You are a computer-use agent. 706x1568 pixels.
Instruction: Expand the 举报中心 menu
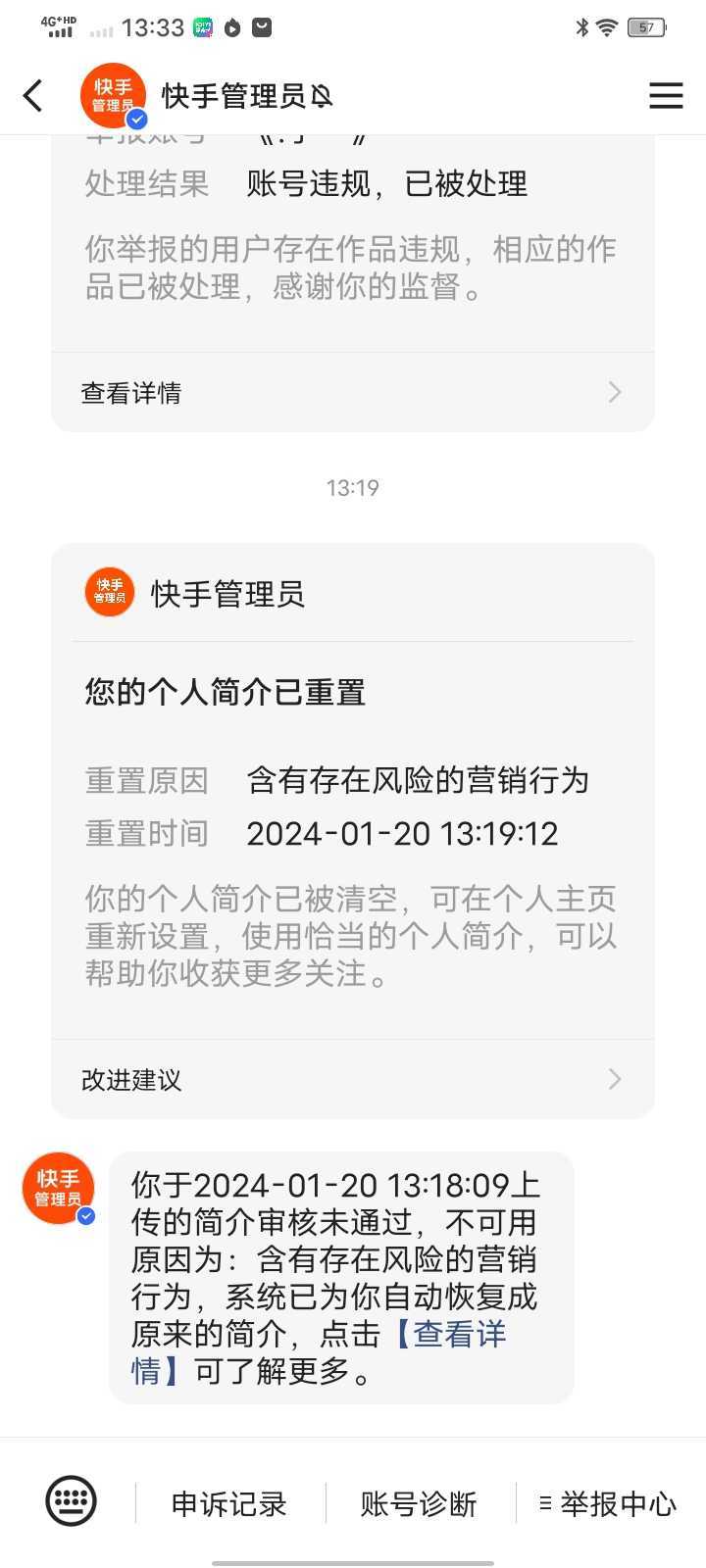608,1503
